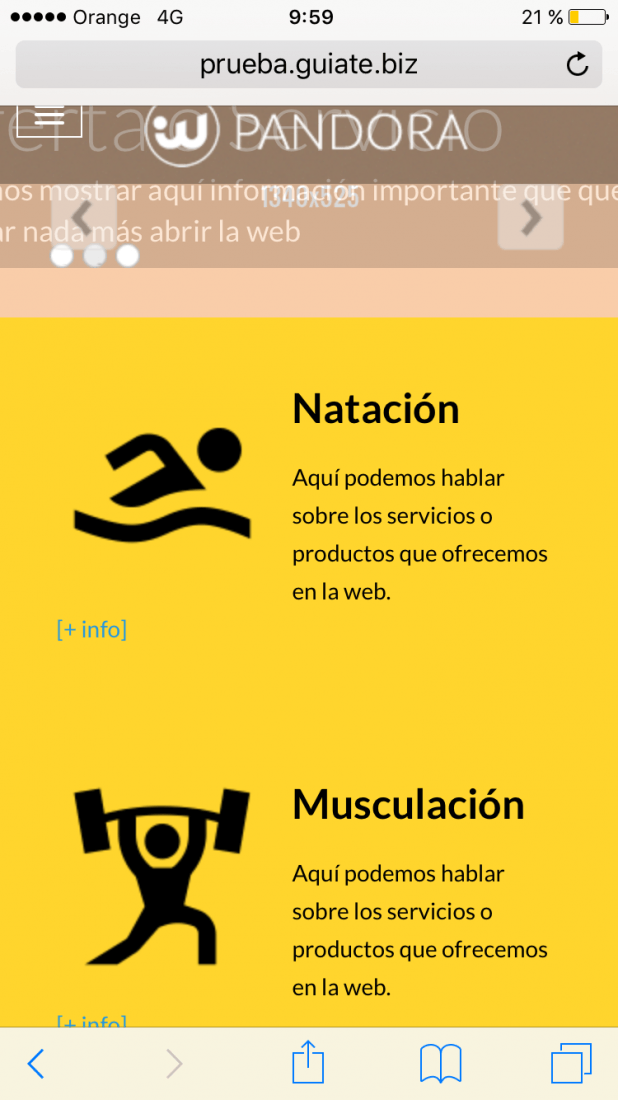
Task: Open the hamburger menu button
Action: coord(49,118)
